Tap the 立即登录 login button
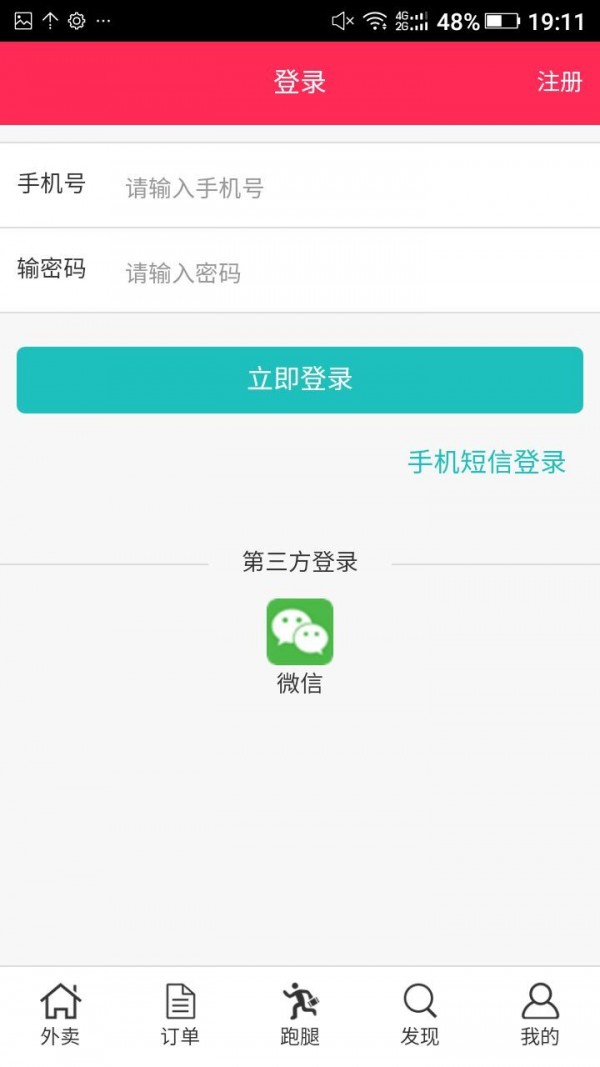Screen dimensions: 600x1067 tap(300, 380)
